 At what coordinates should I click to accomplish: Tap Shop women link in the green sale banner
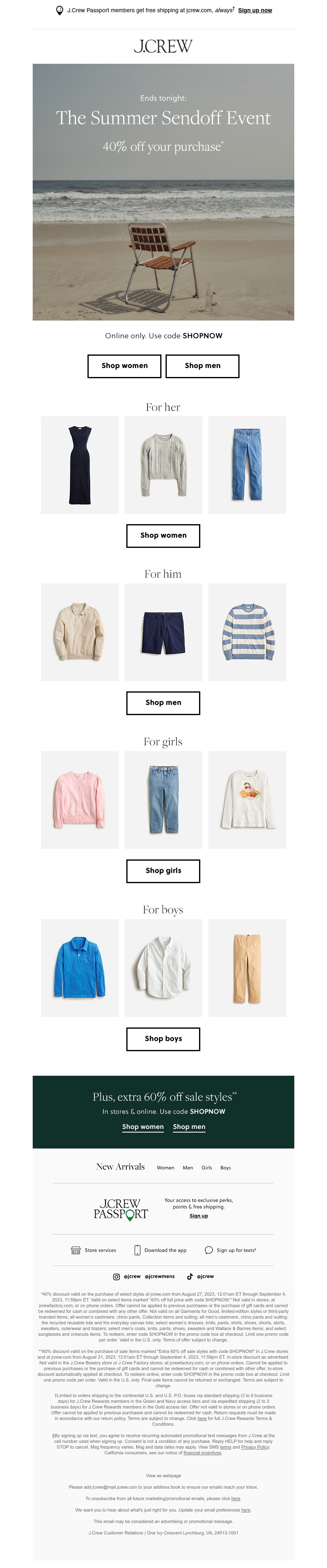point(143,1127)
